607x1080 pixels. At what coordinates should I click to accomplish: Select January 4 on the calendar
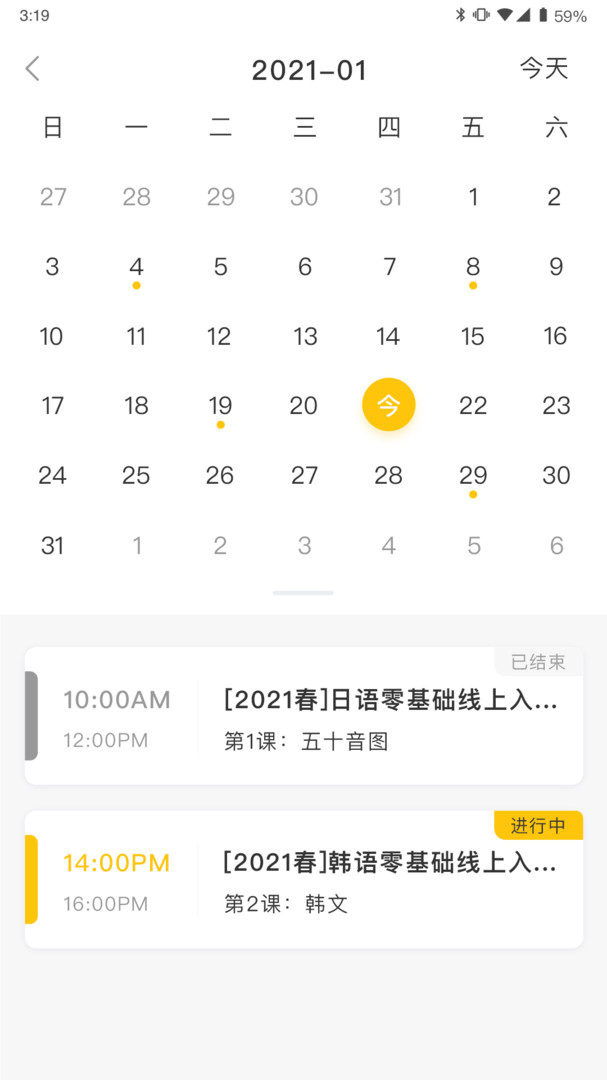pyautogui.click(x=136, y=267)
